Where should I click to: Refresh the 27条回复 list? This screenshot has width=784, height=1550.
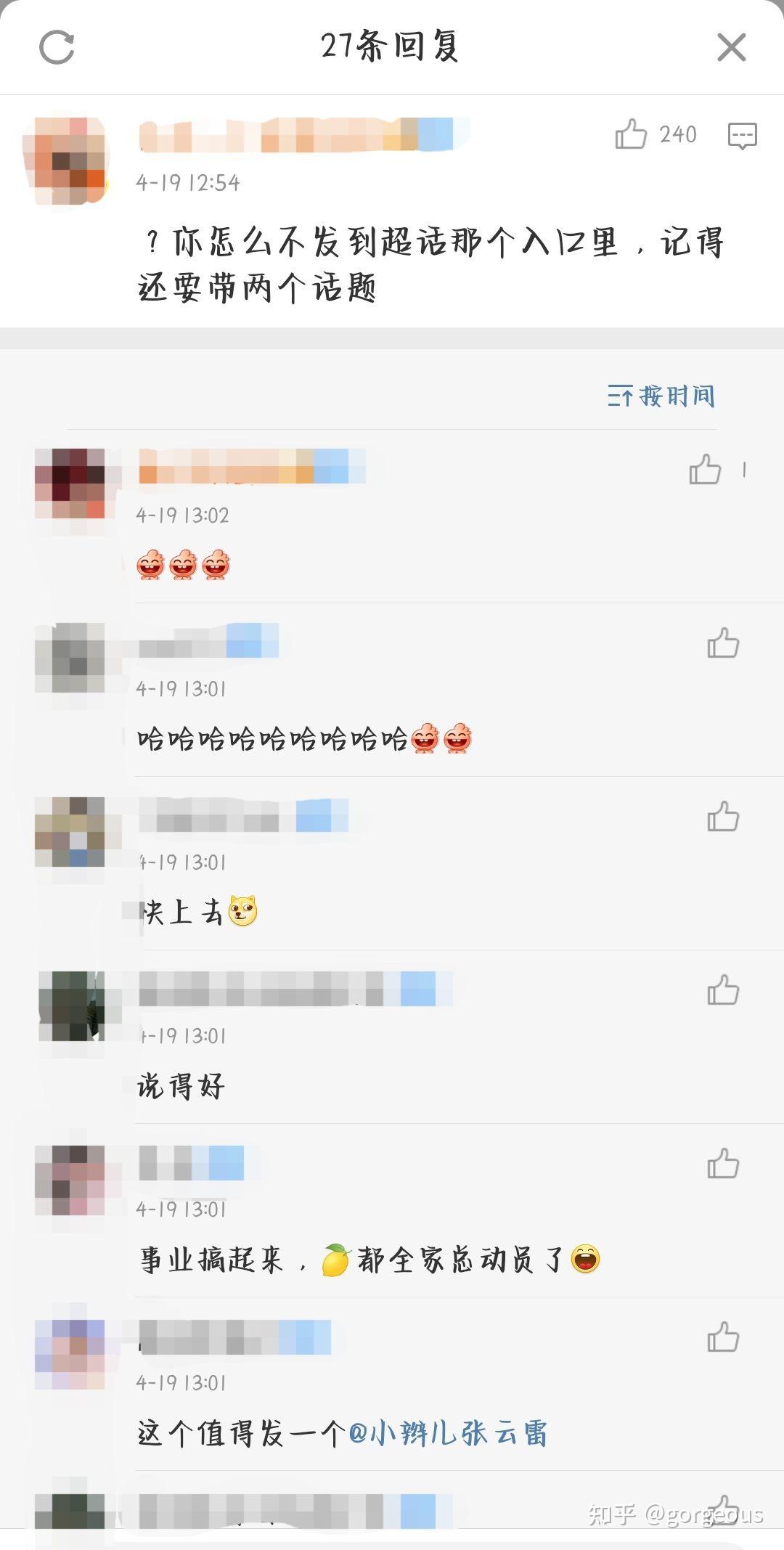(57, 47)
